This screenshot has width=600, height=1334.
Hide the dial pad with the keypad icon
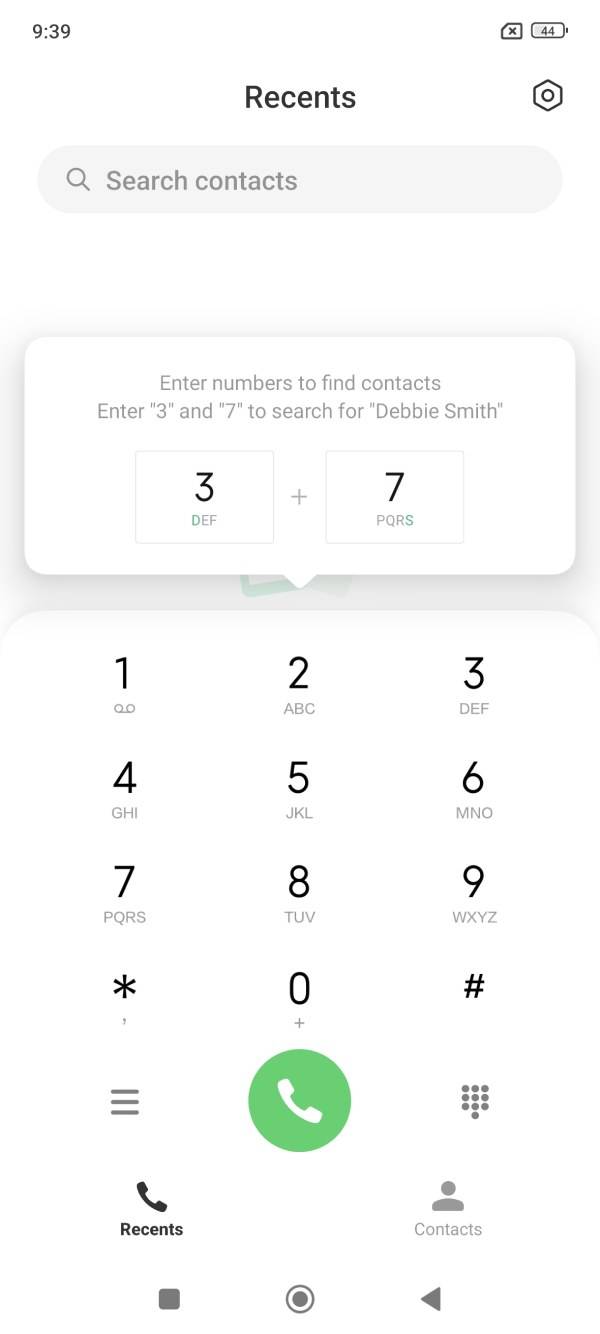(475, 1101)
